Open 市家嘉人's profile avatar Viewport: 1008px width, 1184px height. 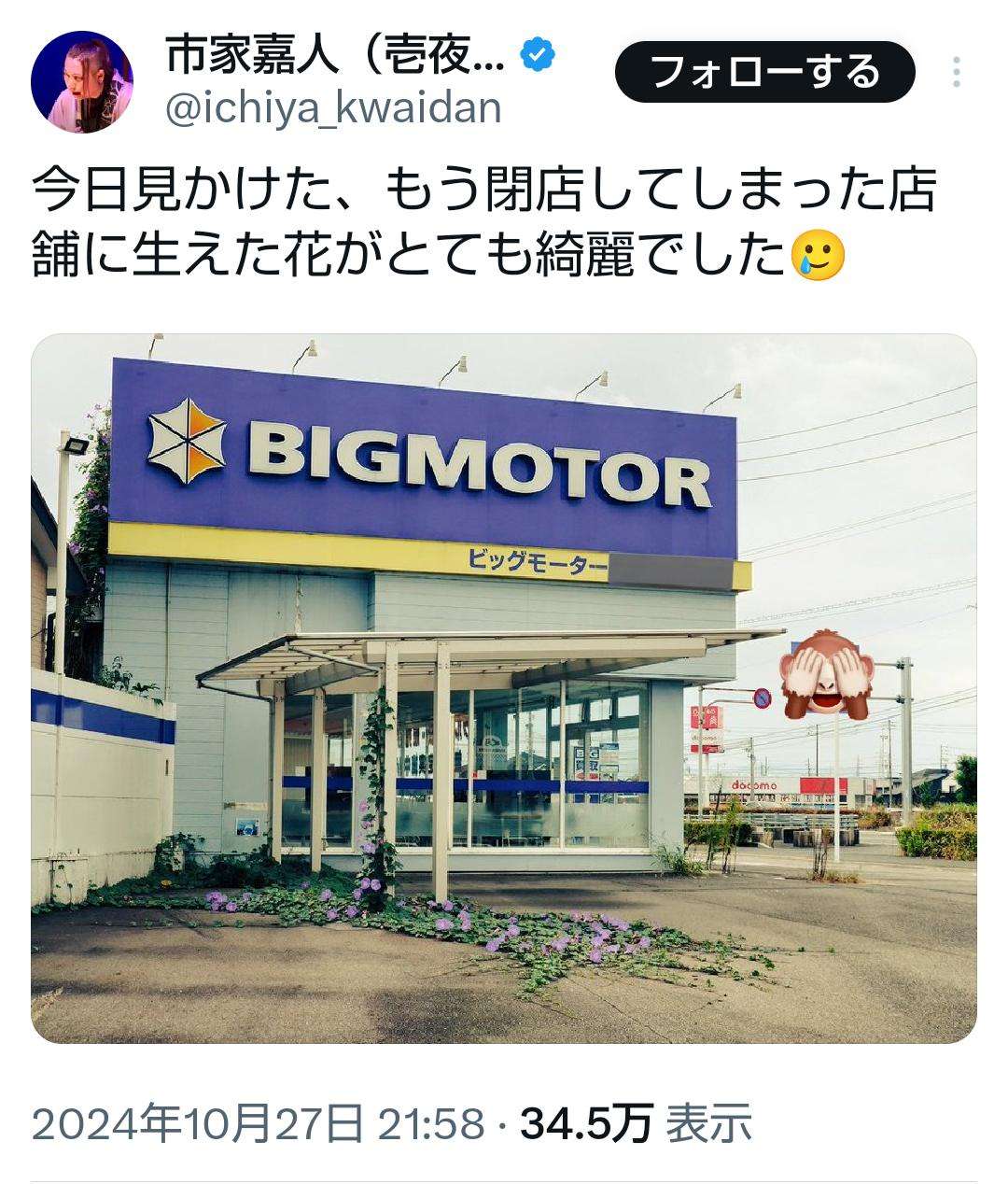click(x=81, y=81)
